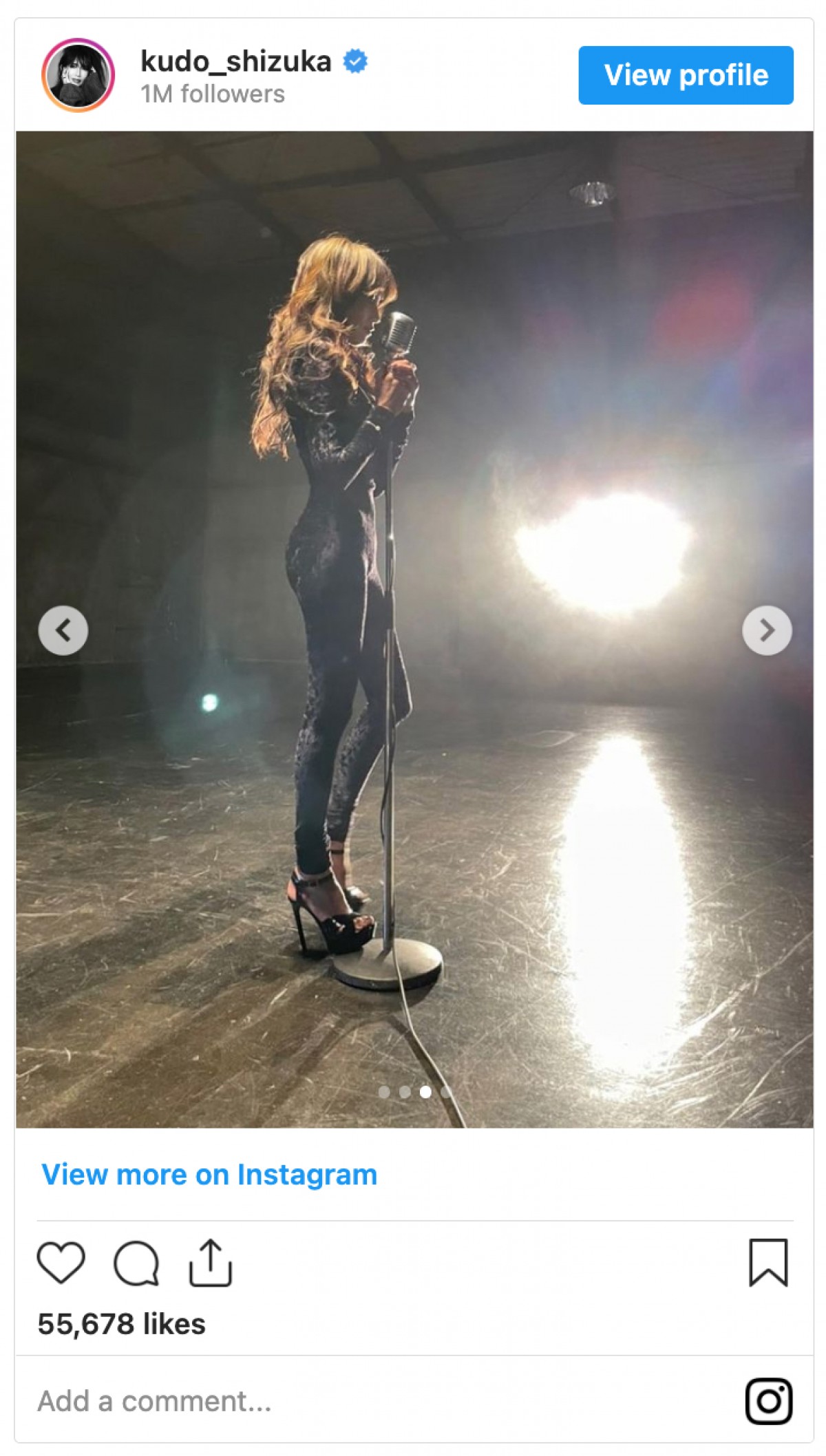
Task: Open the kudo_shizuka username link
Action: [x=235, y=61]
